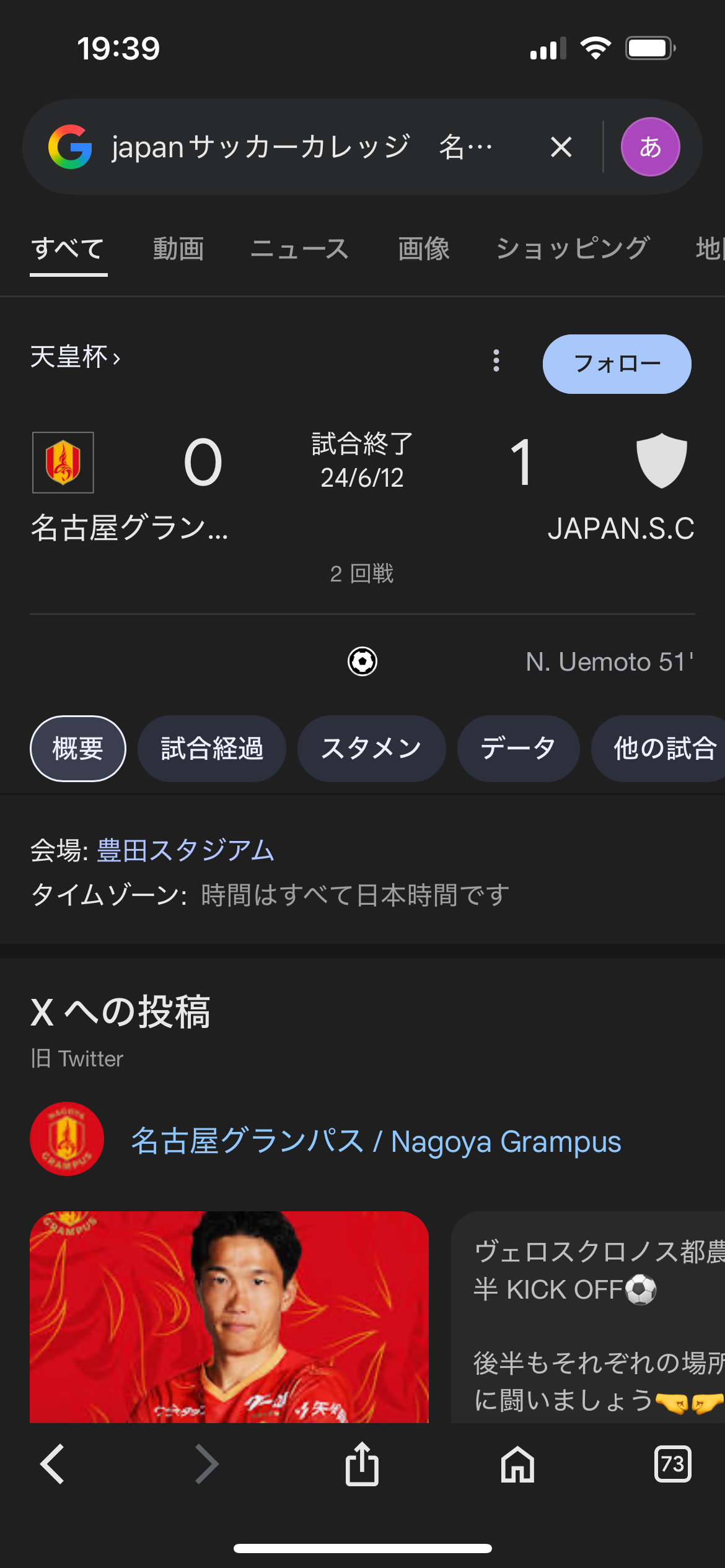Open the tab switcher showing 73
The image size is (725, 1568).
point(672,1465)
